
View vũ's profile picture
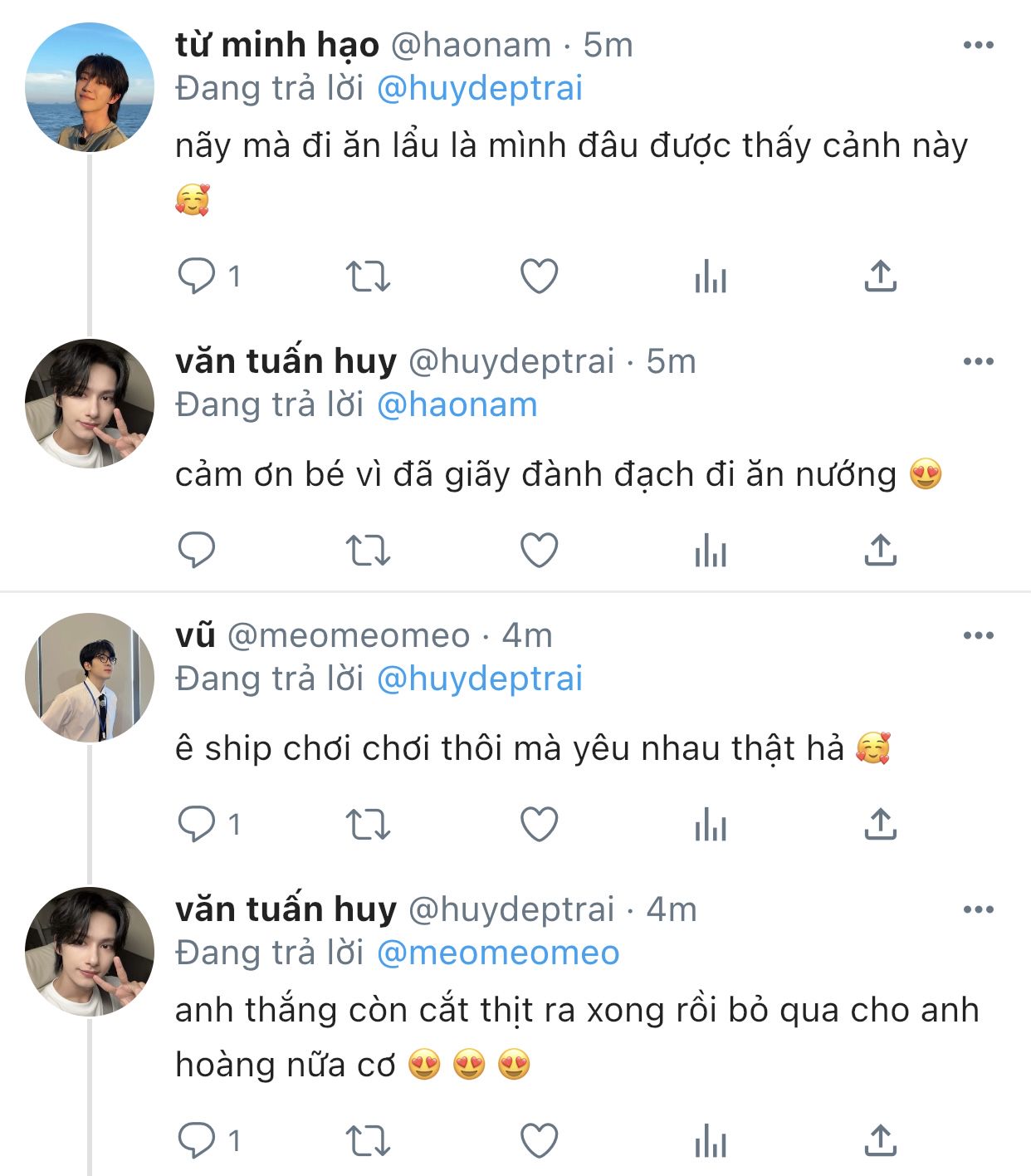pyautogui.click(x=90, y=678)
